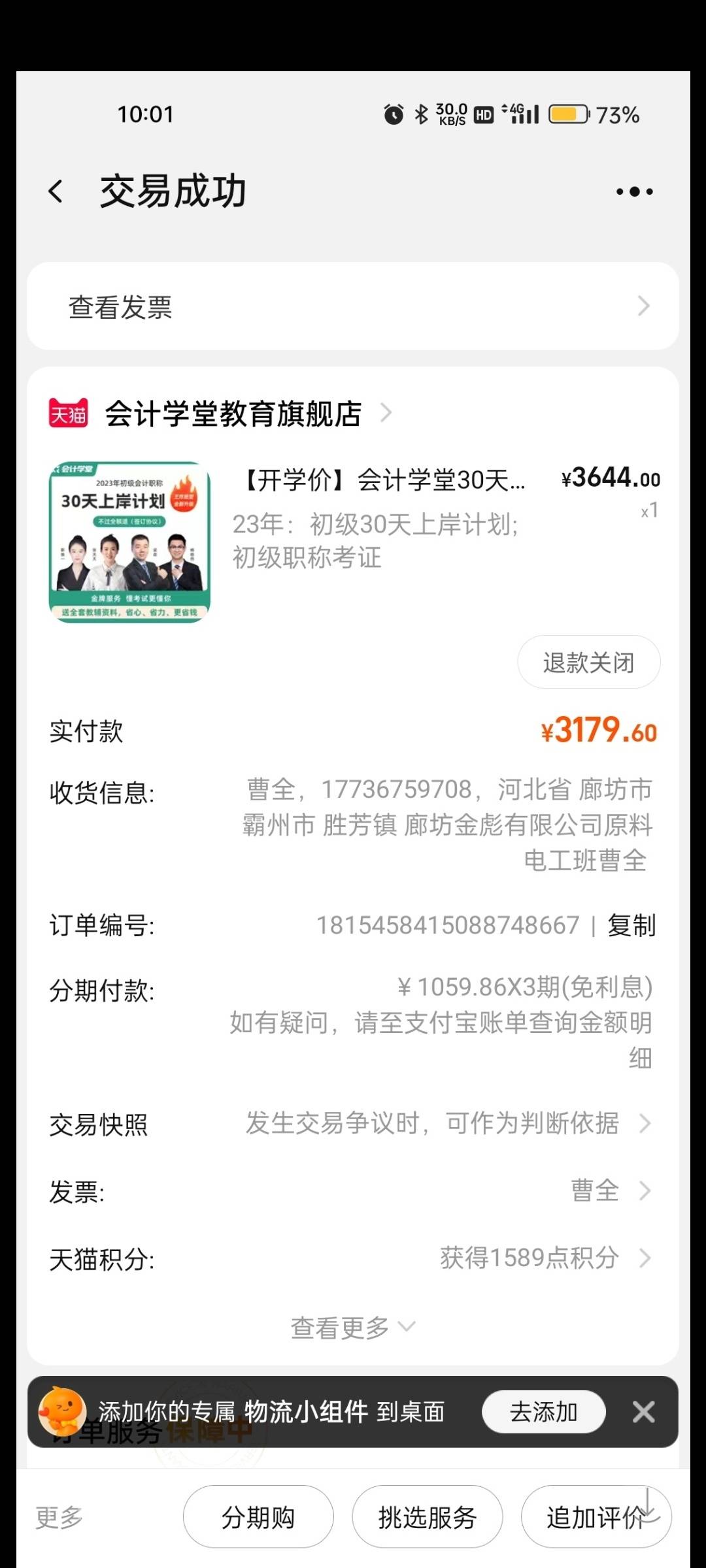Copy the order number with 复制
Viewport: 706px width, 1568px height.
point(631,925)
